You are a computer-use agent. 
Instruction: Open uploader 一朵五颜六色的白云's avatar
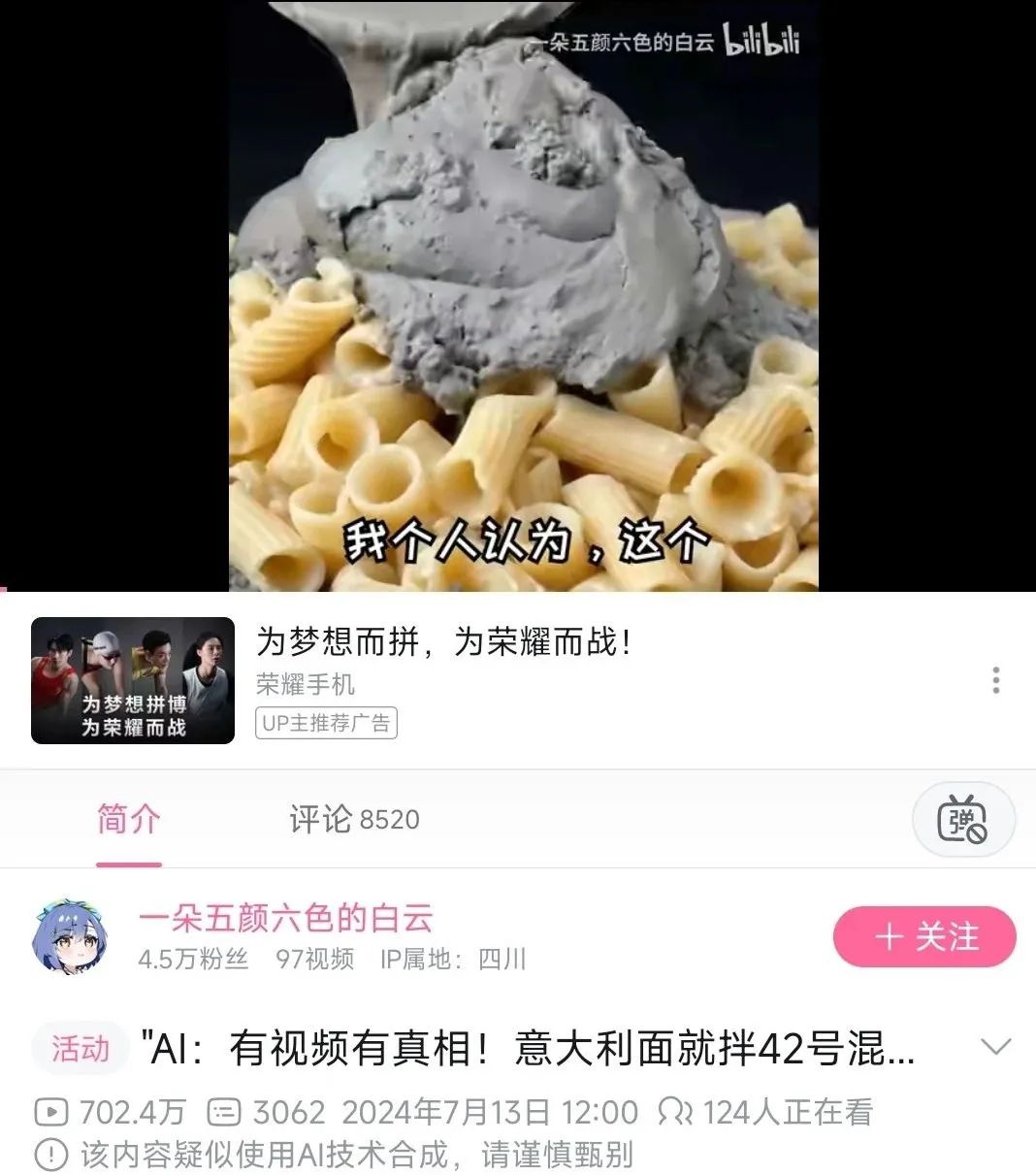tap(70, 936)
